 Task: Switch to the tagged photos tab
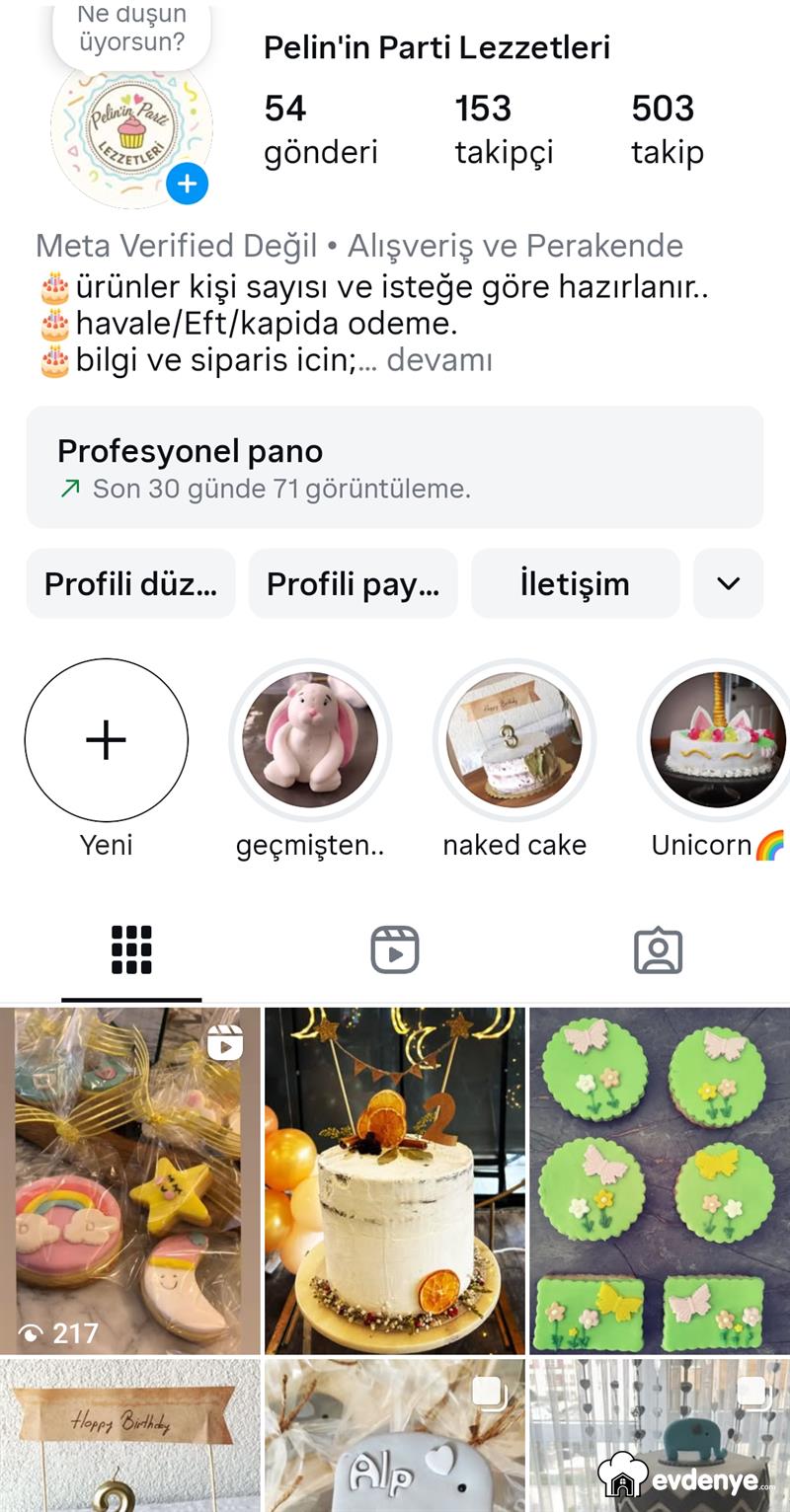click(659, 950)
